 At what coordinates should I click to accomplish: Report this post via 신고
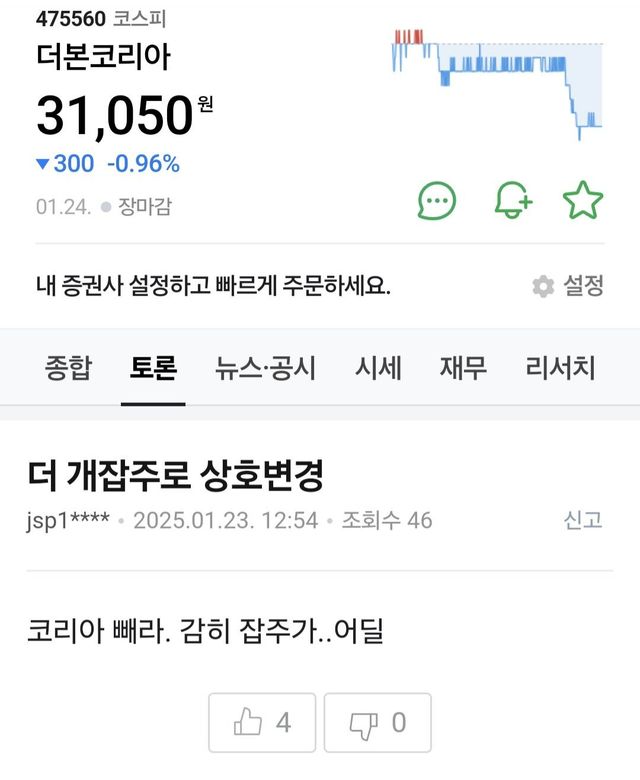pyautogui.click(x=583, y=520)
